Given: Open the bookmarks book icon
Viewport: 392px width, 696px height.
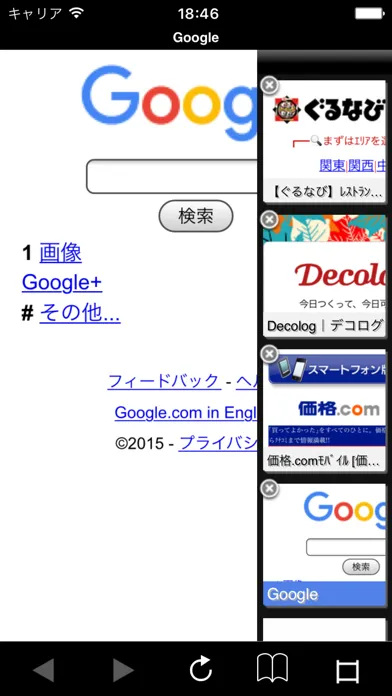Looking at the screenshot, I should click(x=273, y=668).
